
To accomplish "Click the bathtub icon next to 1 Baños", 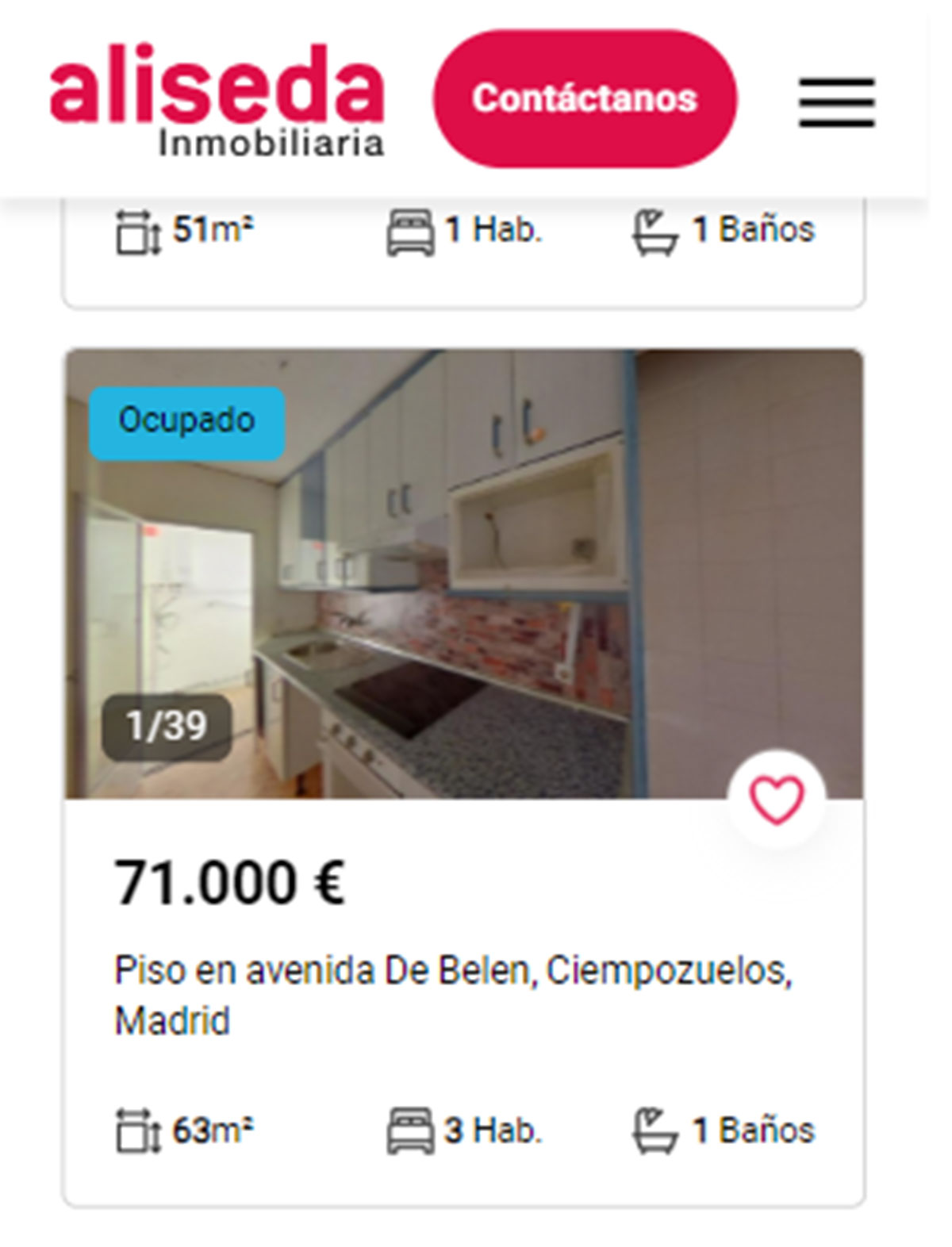I will [x=653, y=230].
